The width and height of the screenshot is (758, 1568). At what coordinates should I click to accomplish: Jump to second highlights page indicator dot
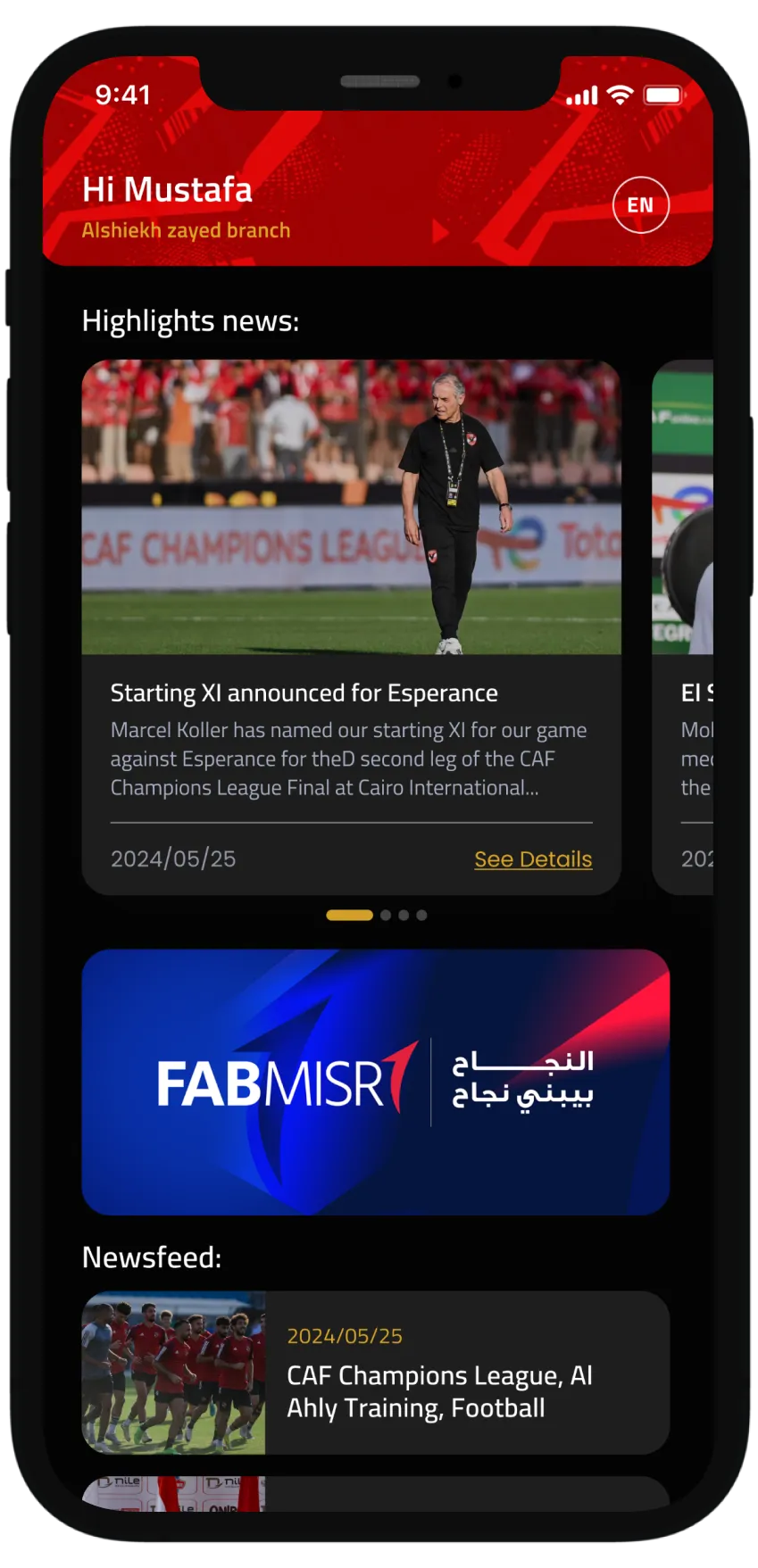(x=386, y=915)
